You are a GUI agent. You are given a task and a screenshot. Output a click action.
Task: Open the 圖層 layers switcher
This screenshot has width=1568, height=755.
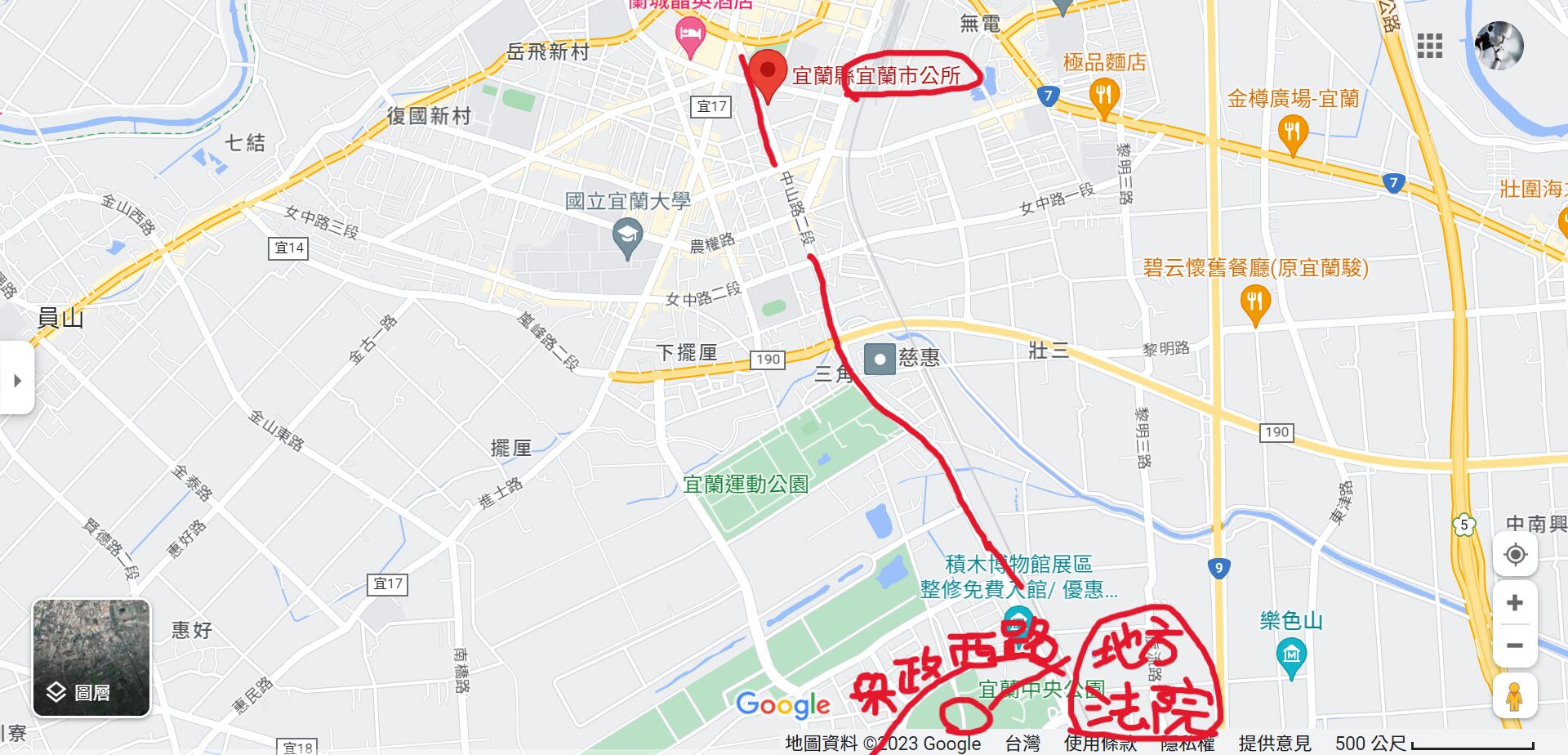91,658
